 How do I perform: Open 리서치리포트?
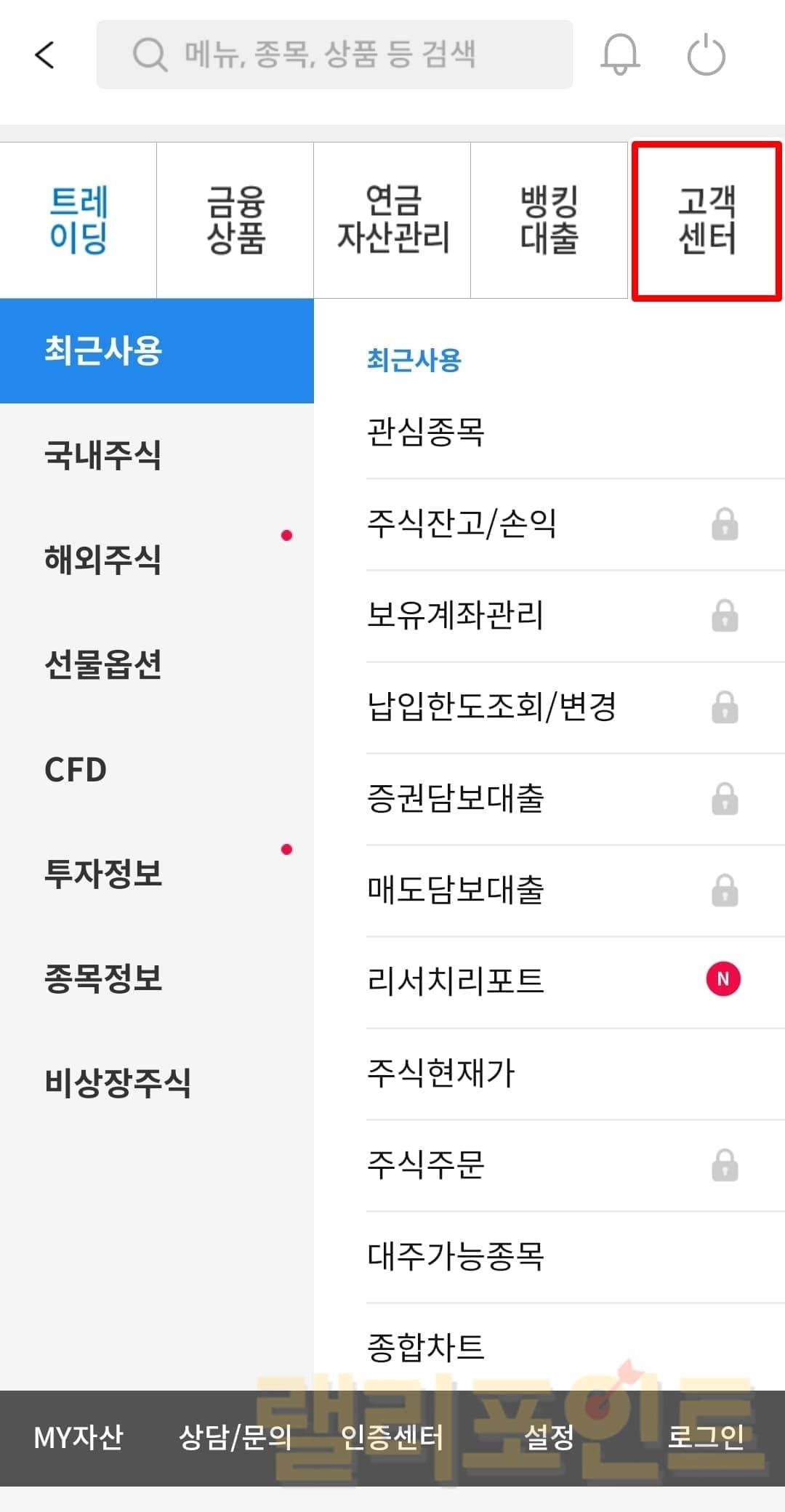coord(456,981)
